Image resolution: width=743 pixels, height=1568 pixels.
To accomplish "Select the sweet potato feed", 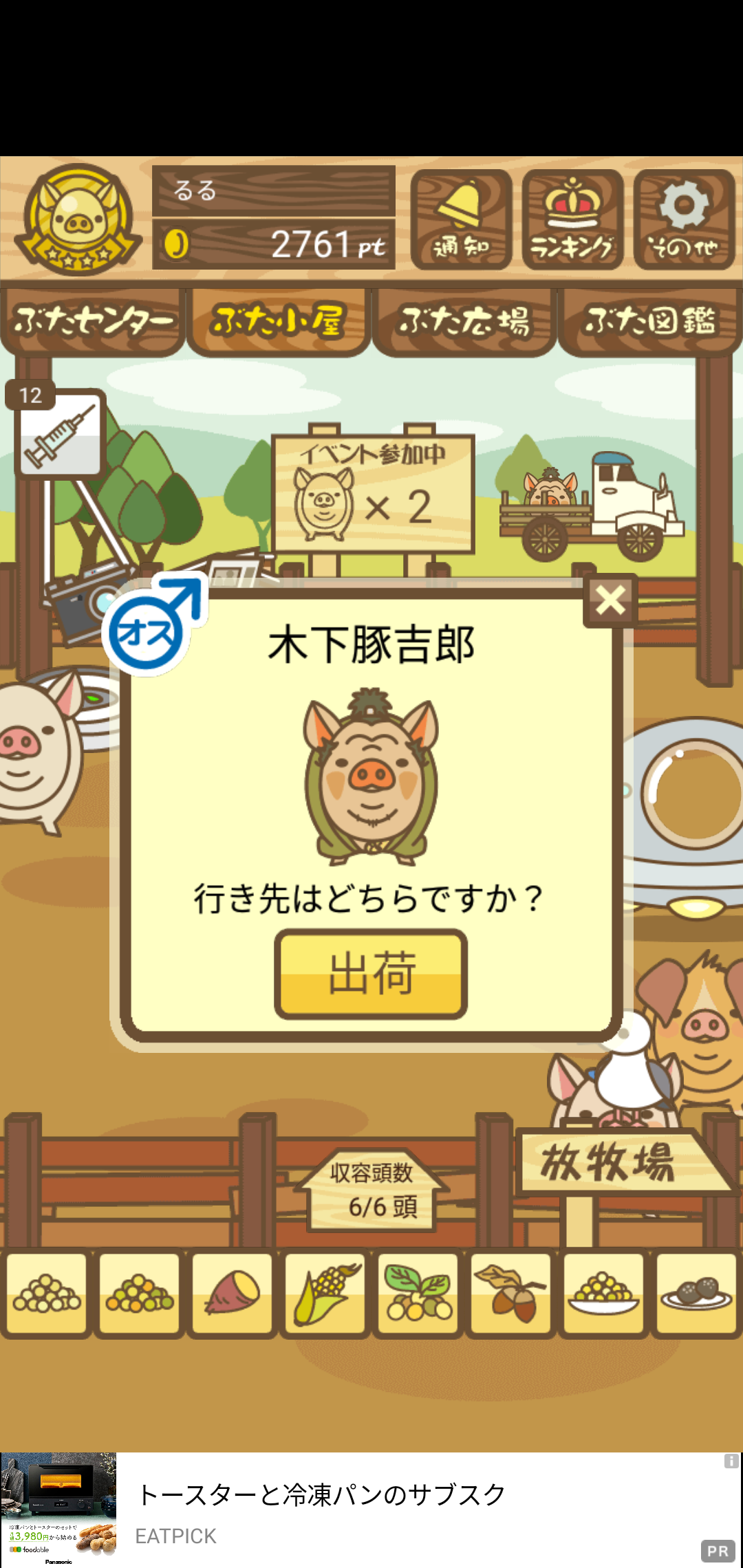I will (233, 1294).
